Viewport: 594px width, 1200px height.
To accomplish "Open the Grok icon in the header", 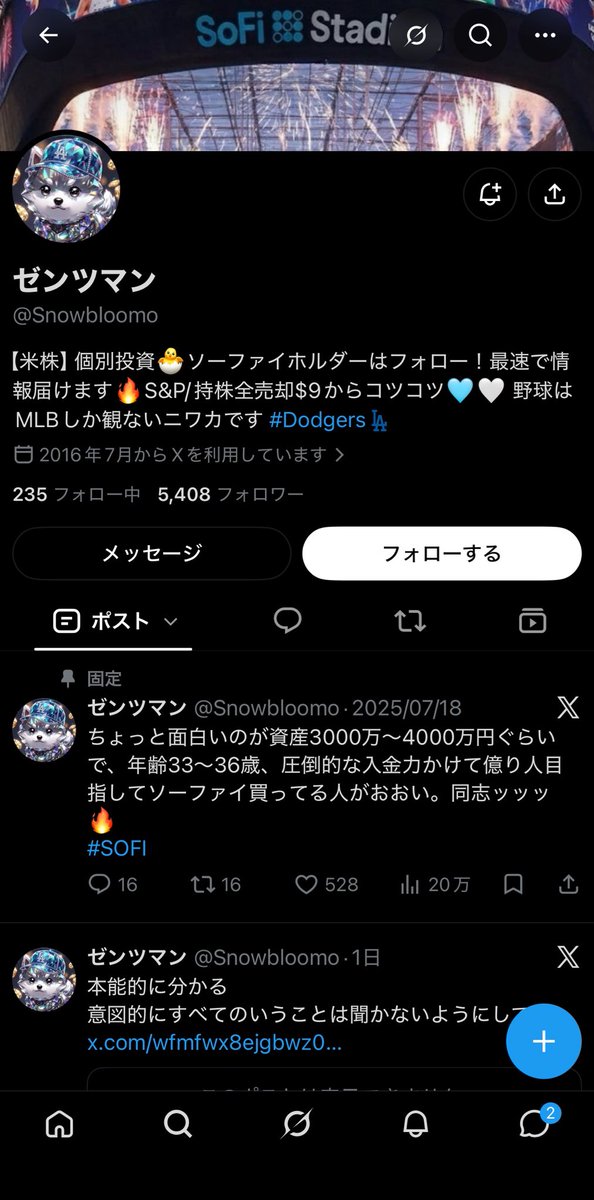I will (416, 35).
